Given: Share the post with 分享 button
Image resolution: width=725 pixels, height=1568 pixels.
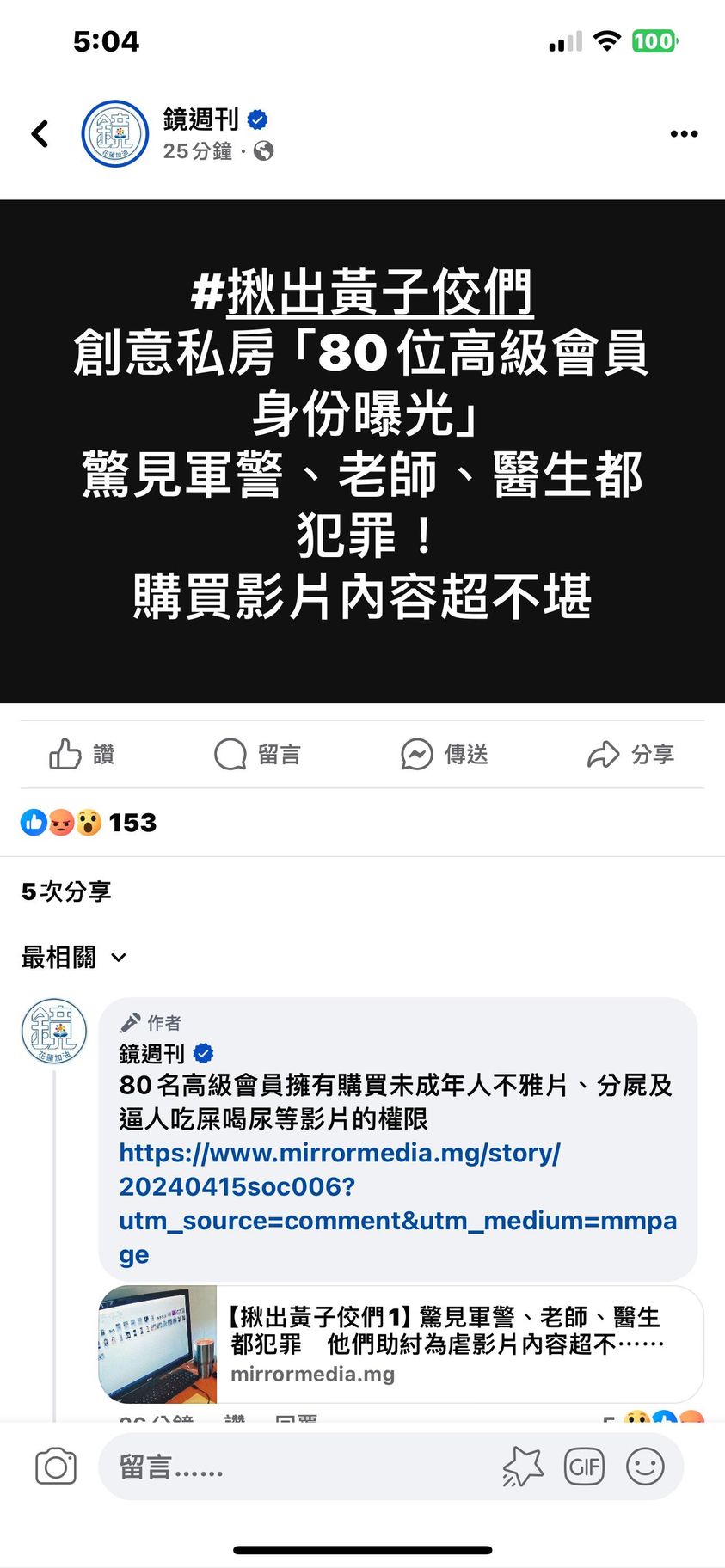Looking at the screenshot, I should (x=631, y=755).
